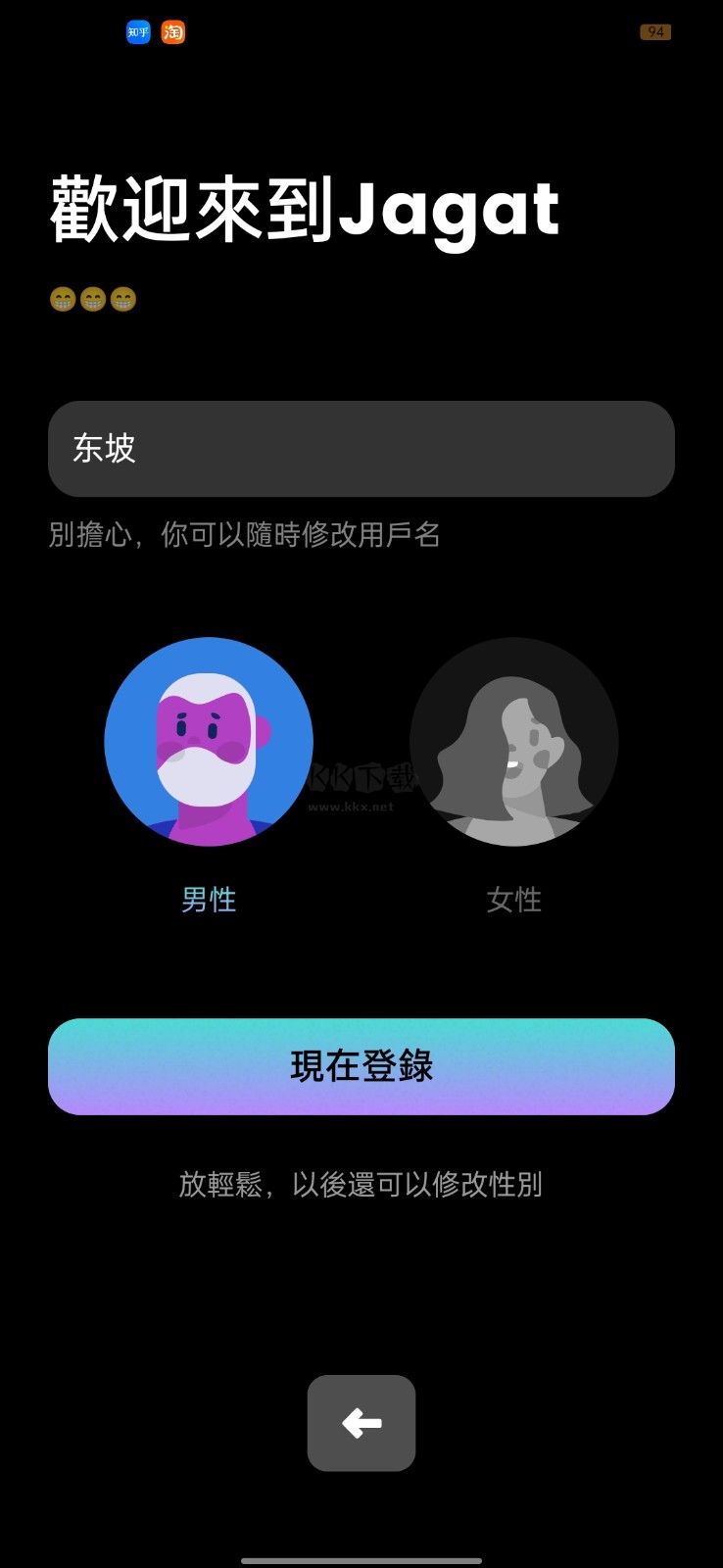Tap the battery indicator showing 94
This screenshot has height=1568, width=723.
click(x=654, y=32)
